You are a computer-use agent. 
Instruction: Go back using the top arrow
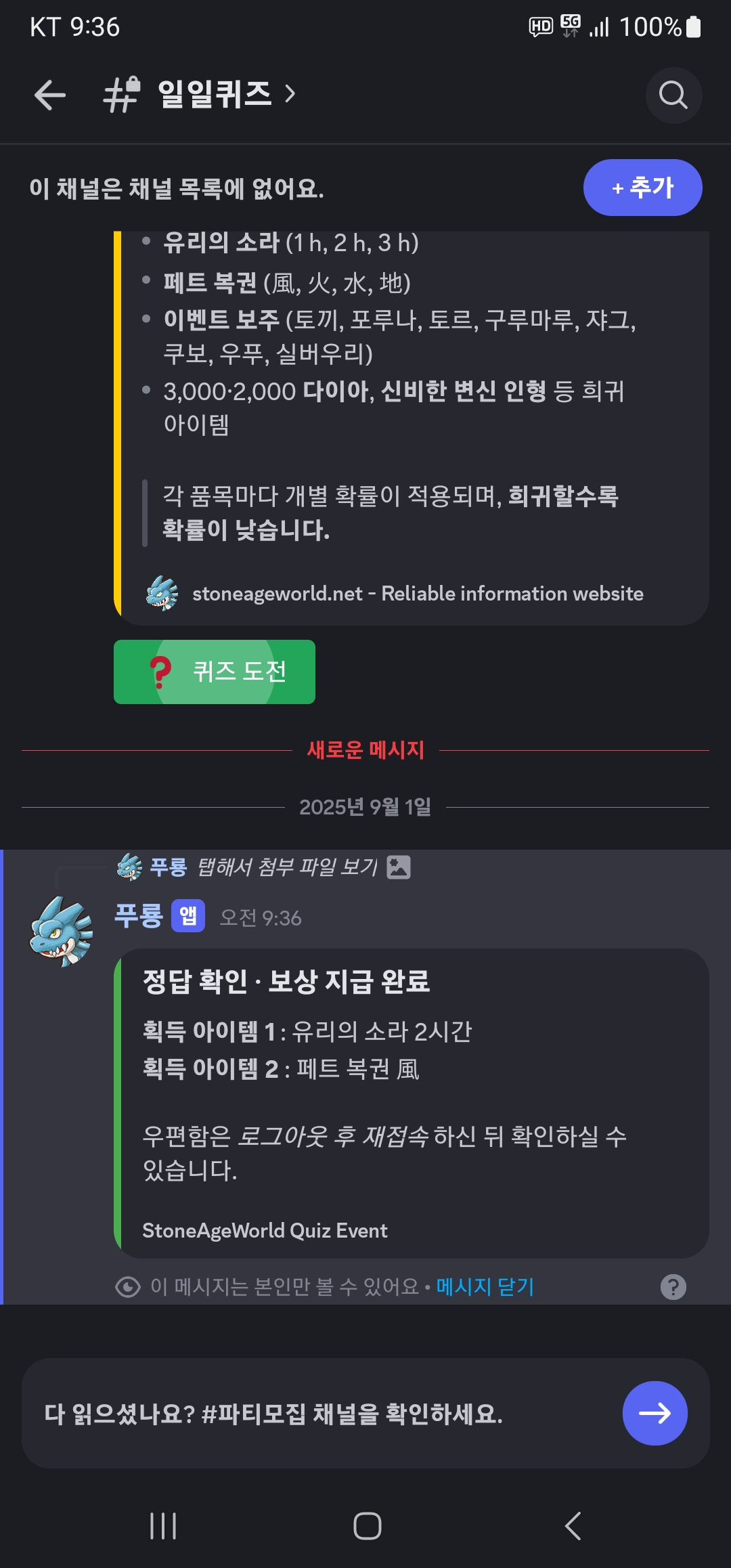coord(50,95)
